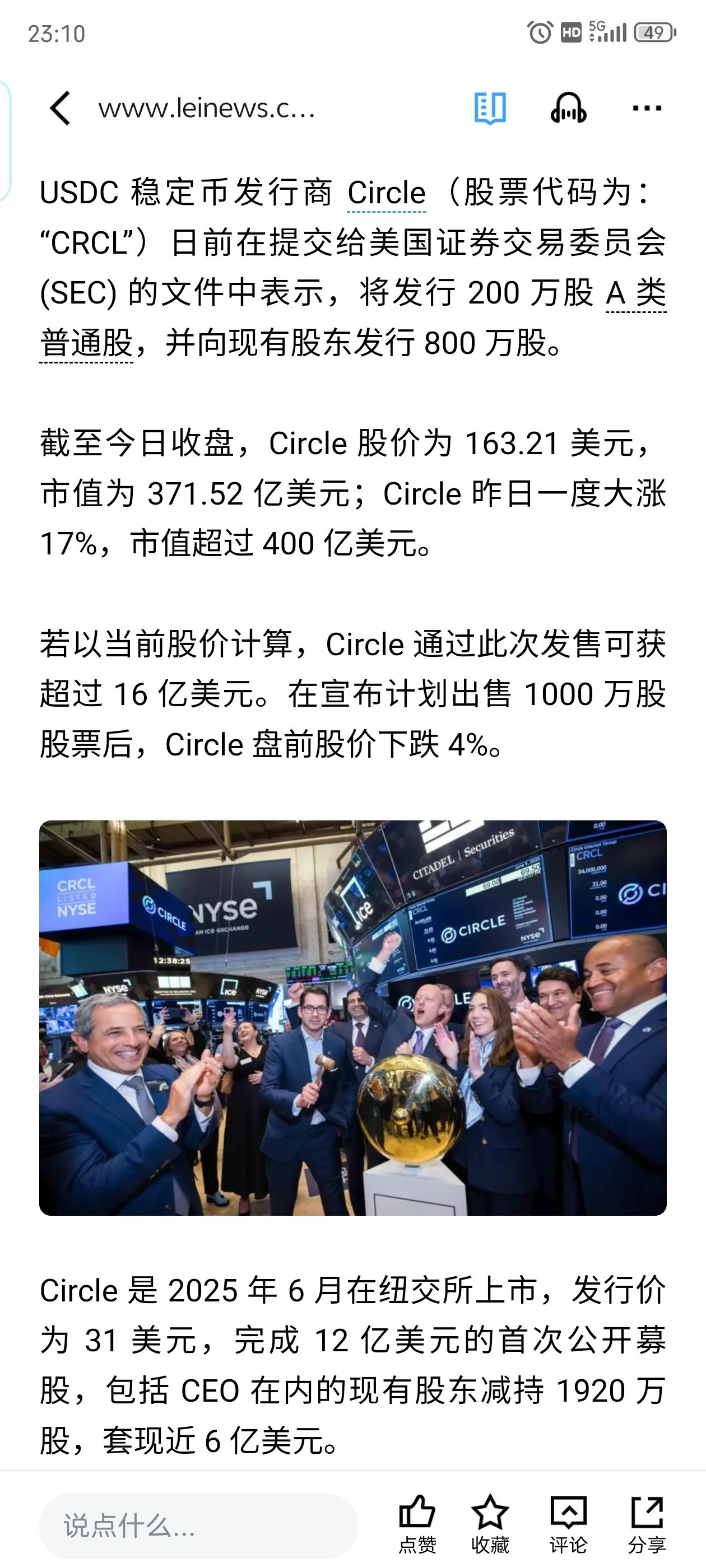This screenshot has height=1568, width=706.
Task: Share the article via 分享
Action: click(647, 1524)
